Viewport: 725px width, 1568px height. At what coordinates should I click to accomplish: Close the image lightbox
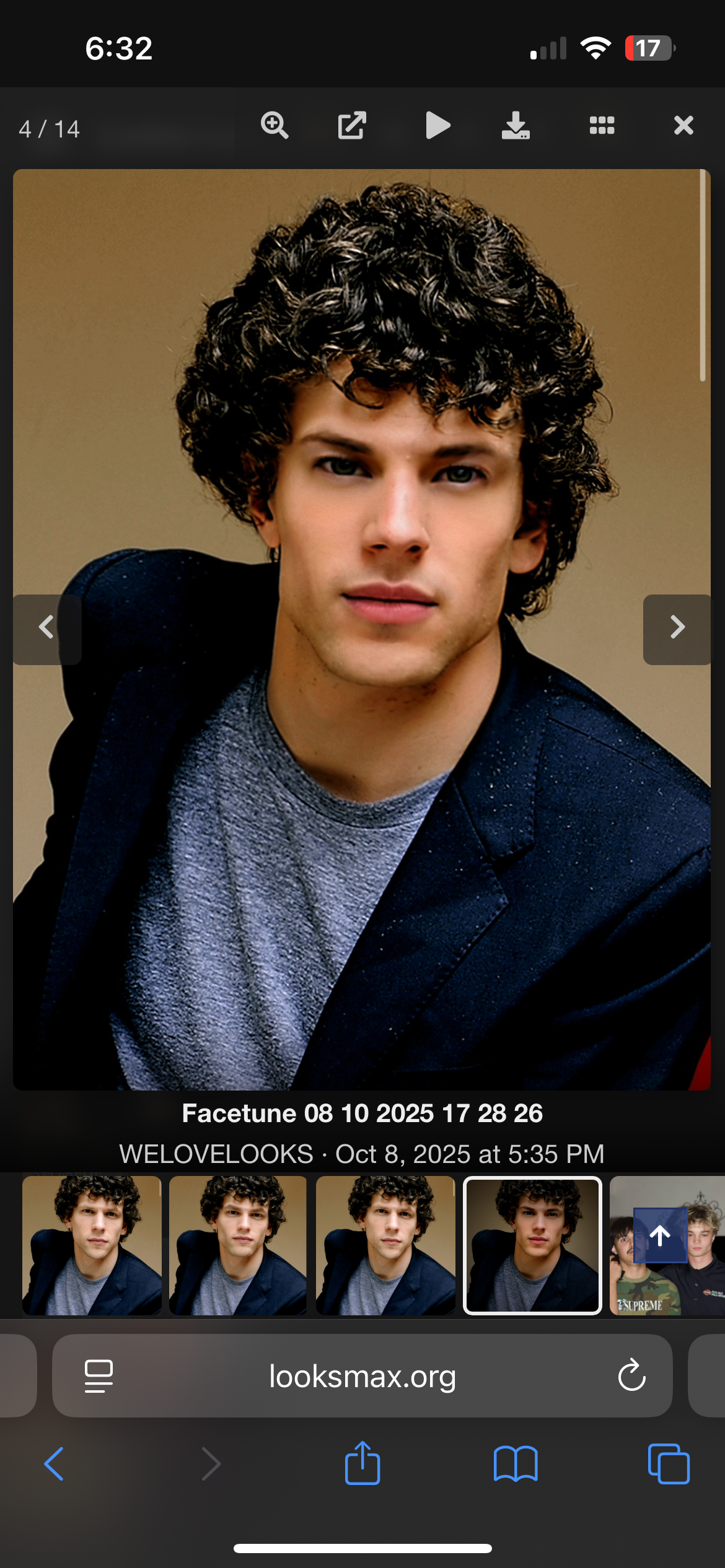pyautogui.click(x=683, y=126)
